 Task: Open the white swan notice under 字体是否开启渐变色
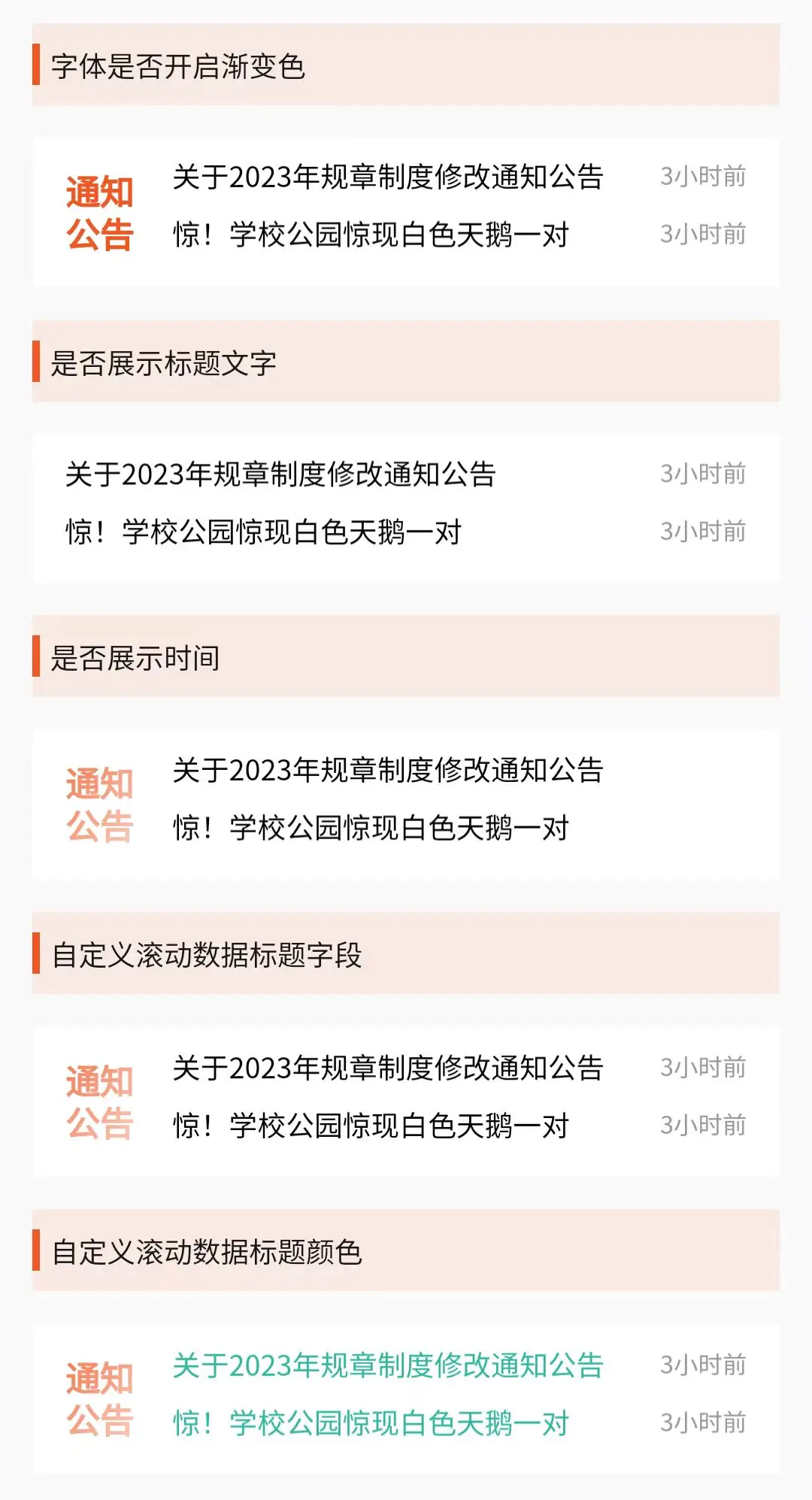(x=371, y=235)
